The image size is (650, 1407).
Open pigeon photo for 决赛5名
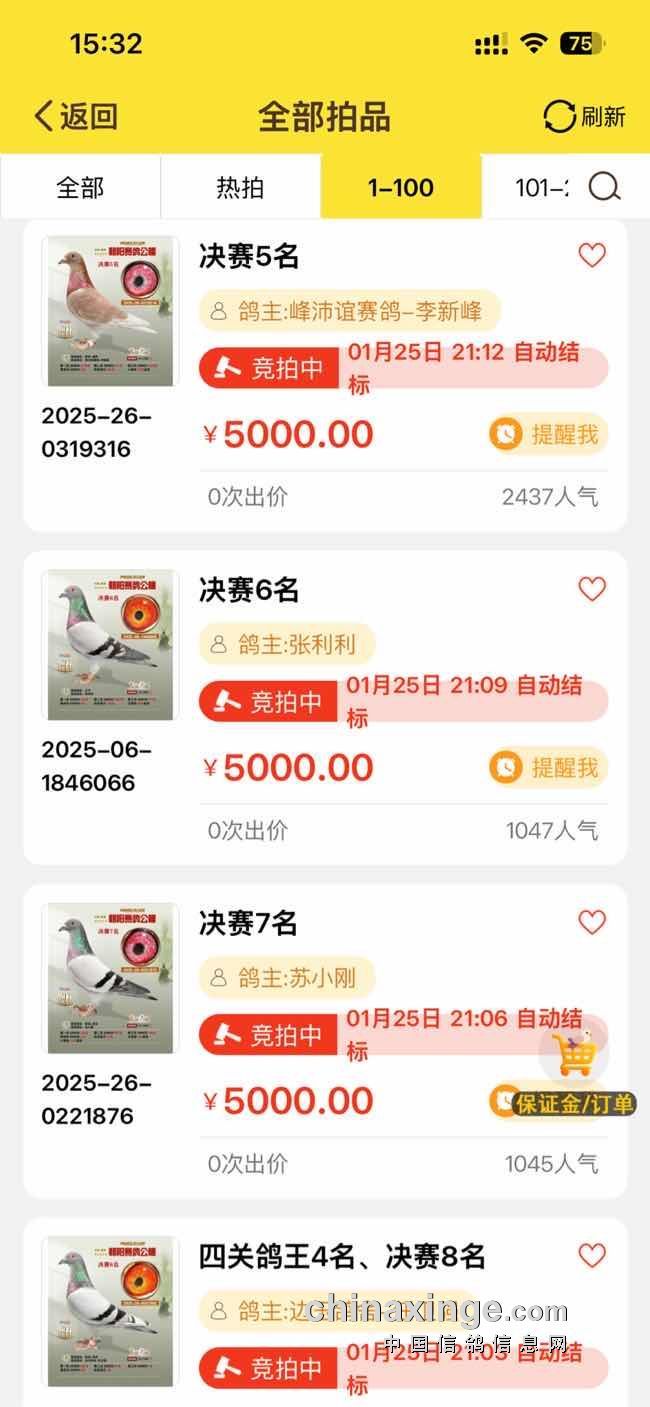[111, 311]
